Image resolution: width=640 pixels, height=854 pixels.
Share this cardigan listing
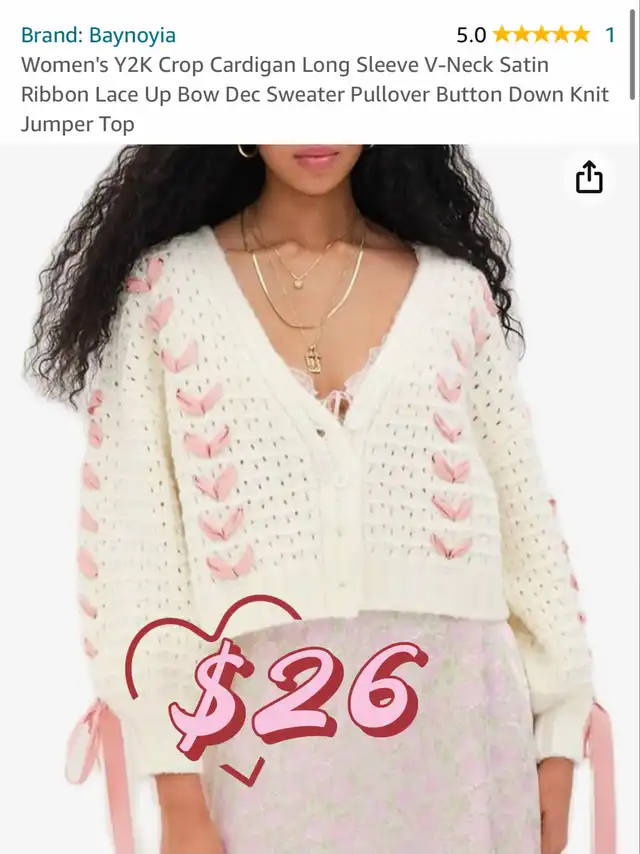pyautogui.click(x=589, y=177)
